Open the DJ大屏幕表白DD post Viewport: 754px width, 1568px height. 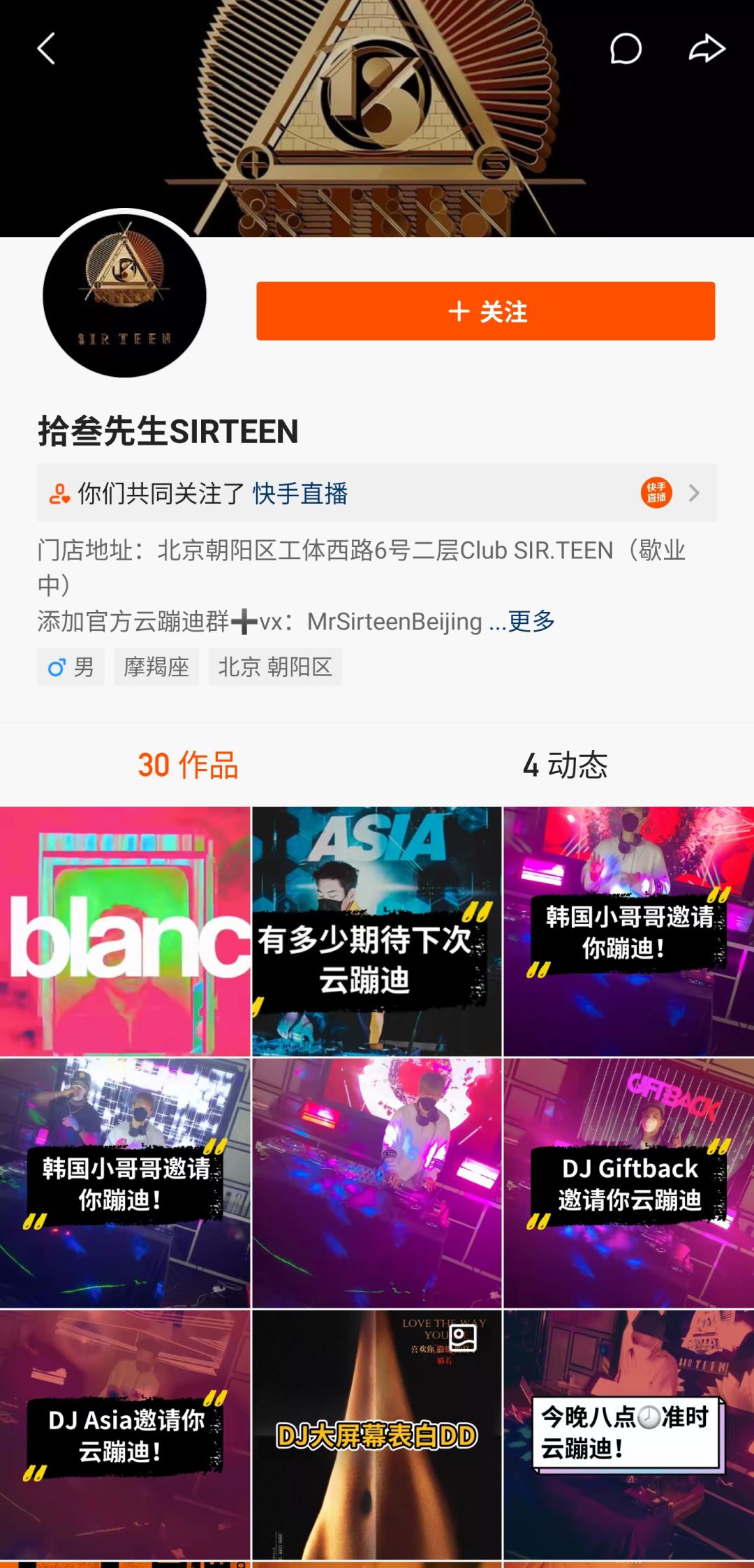pos(377,1435)
